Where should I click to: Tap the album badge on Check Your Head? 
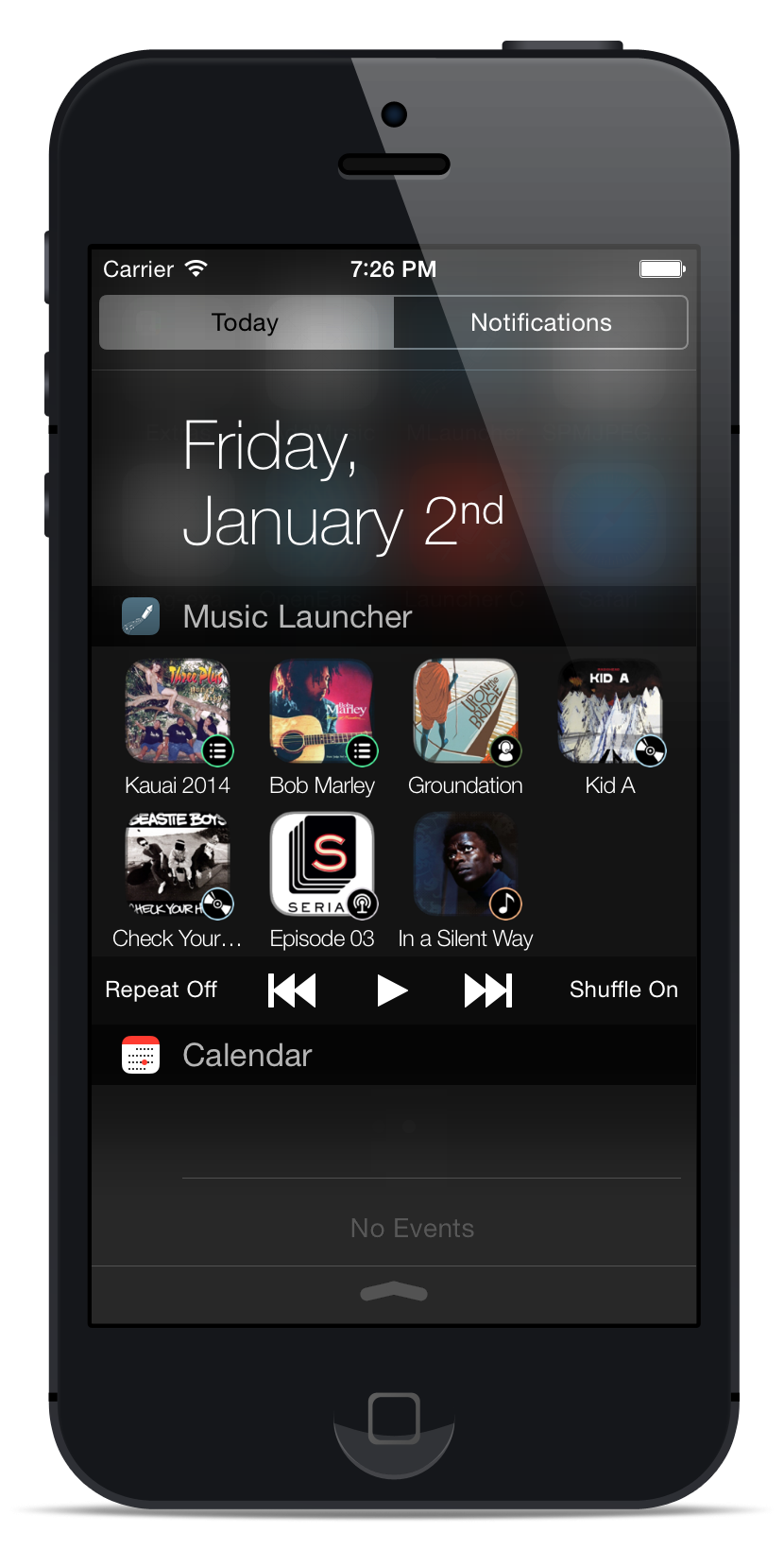tap(215, 904)
